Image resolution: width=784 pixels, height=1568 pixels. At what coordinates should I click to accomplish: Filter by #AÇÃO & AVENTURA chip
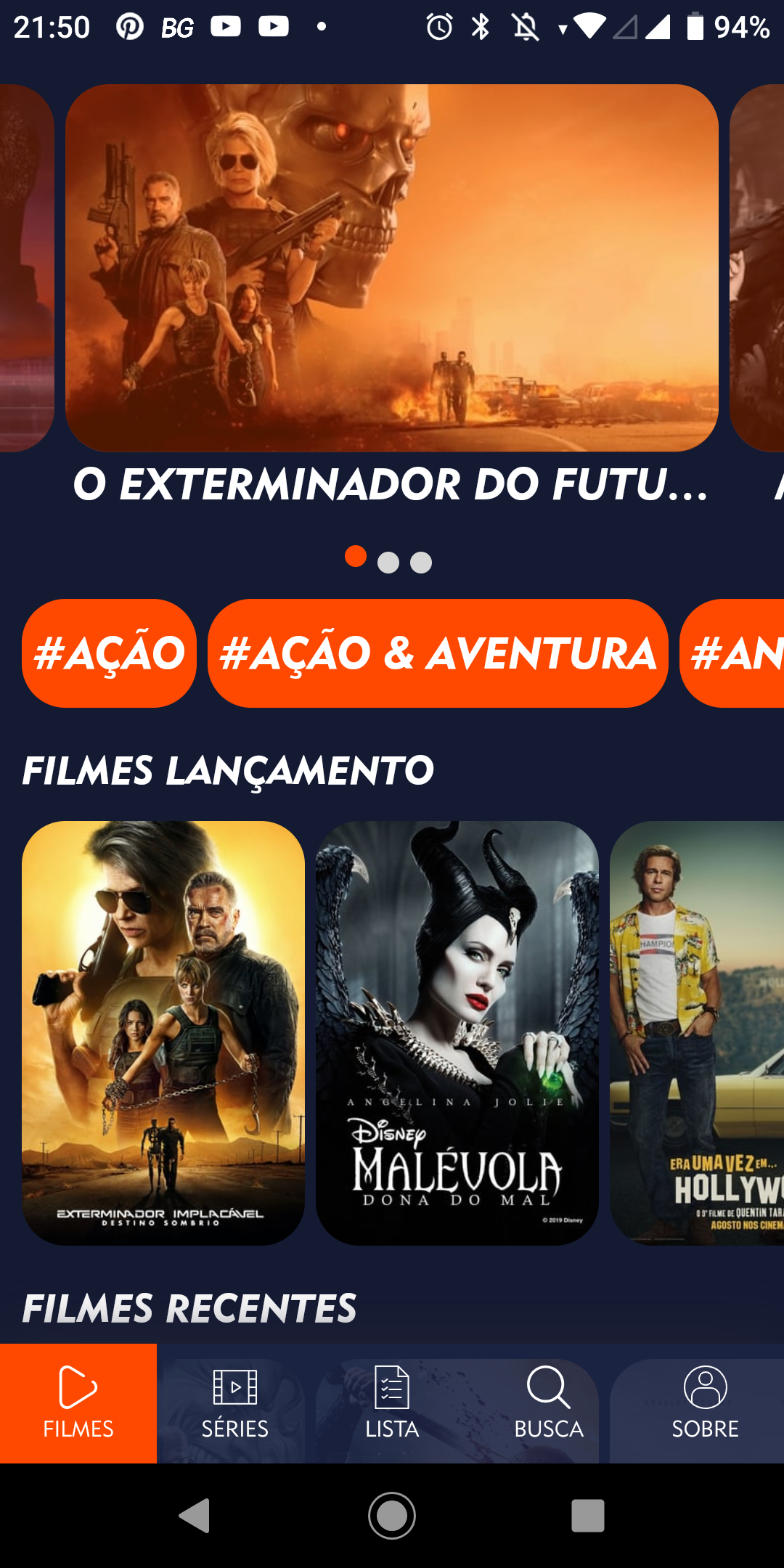coord(438,653)
